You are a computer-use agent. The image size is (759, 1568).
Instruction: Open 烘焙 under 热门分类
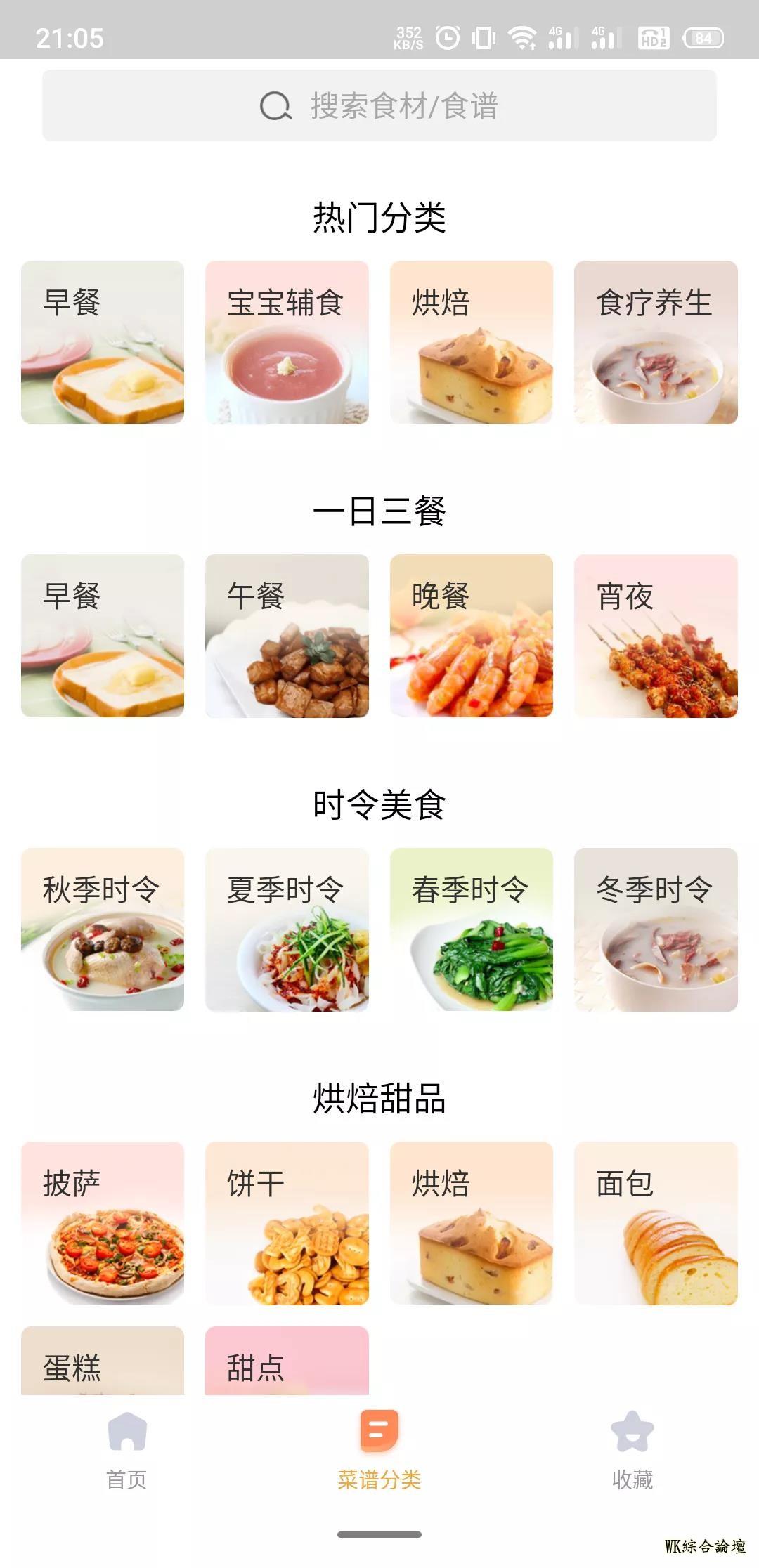472,342
